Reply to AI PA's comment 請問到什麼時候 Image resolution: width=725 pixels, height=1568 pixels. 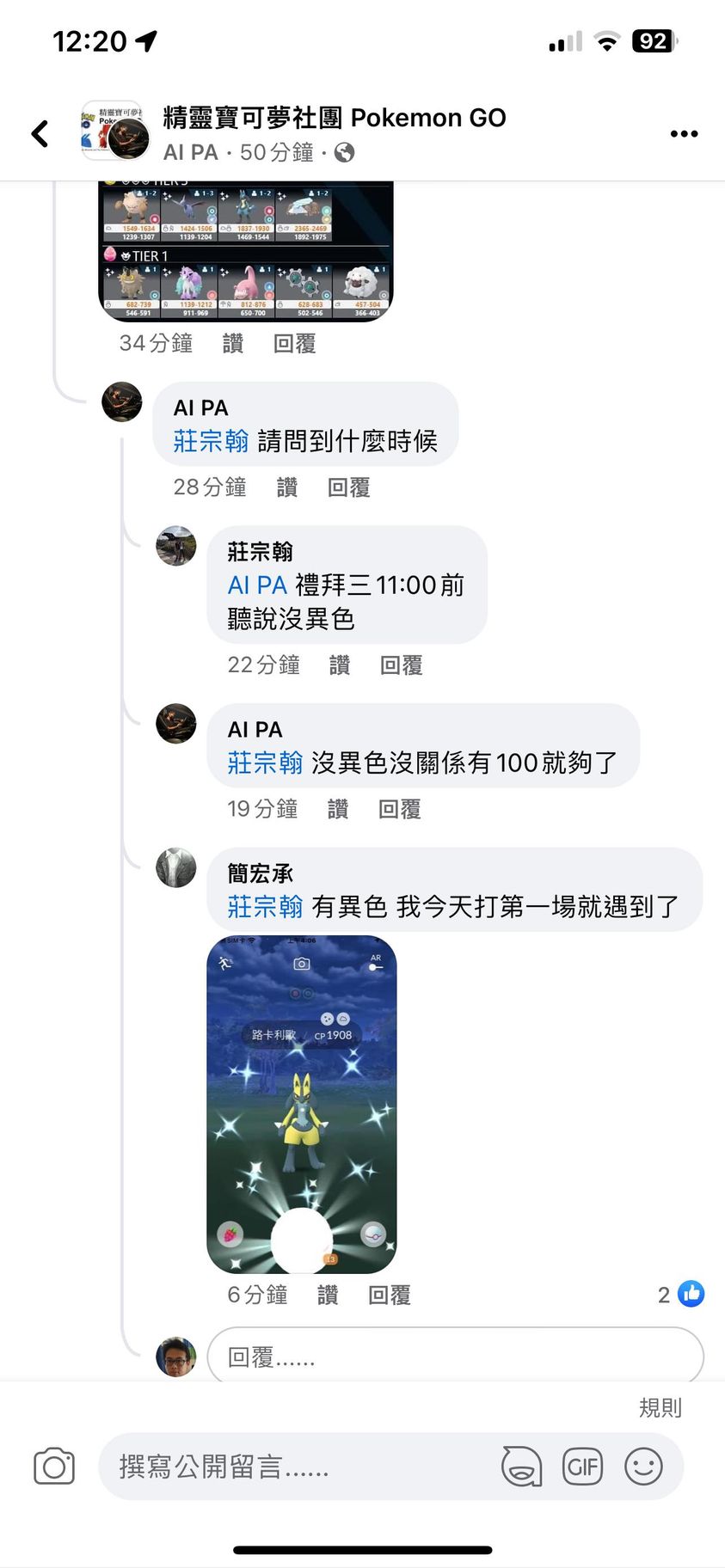coord(348,487)
